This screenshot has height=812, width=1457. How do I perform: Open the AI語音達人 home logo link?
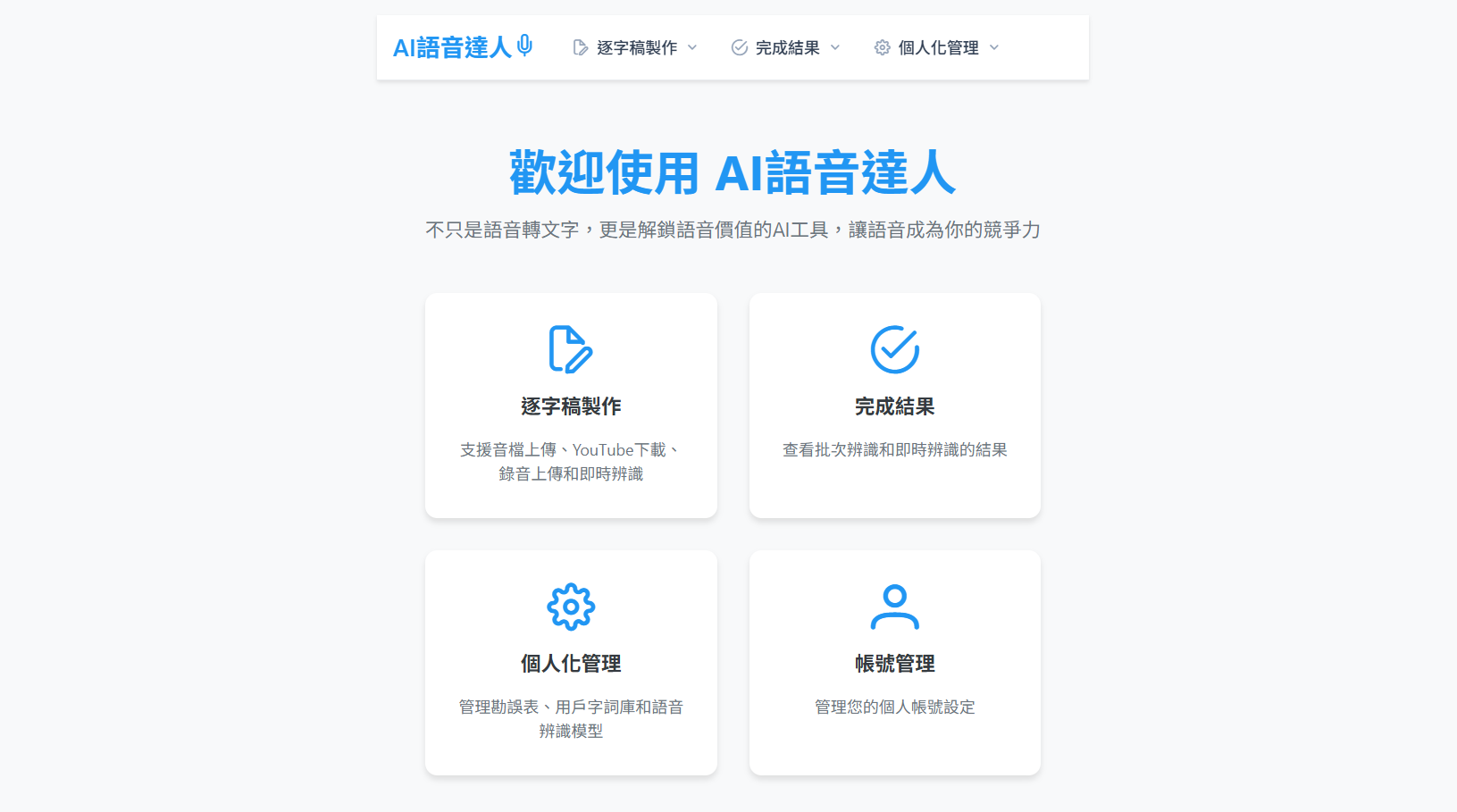pyautogui.click(x=462, y=47)
